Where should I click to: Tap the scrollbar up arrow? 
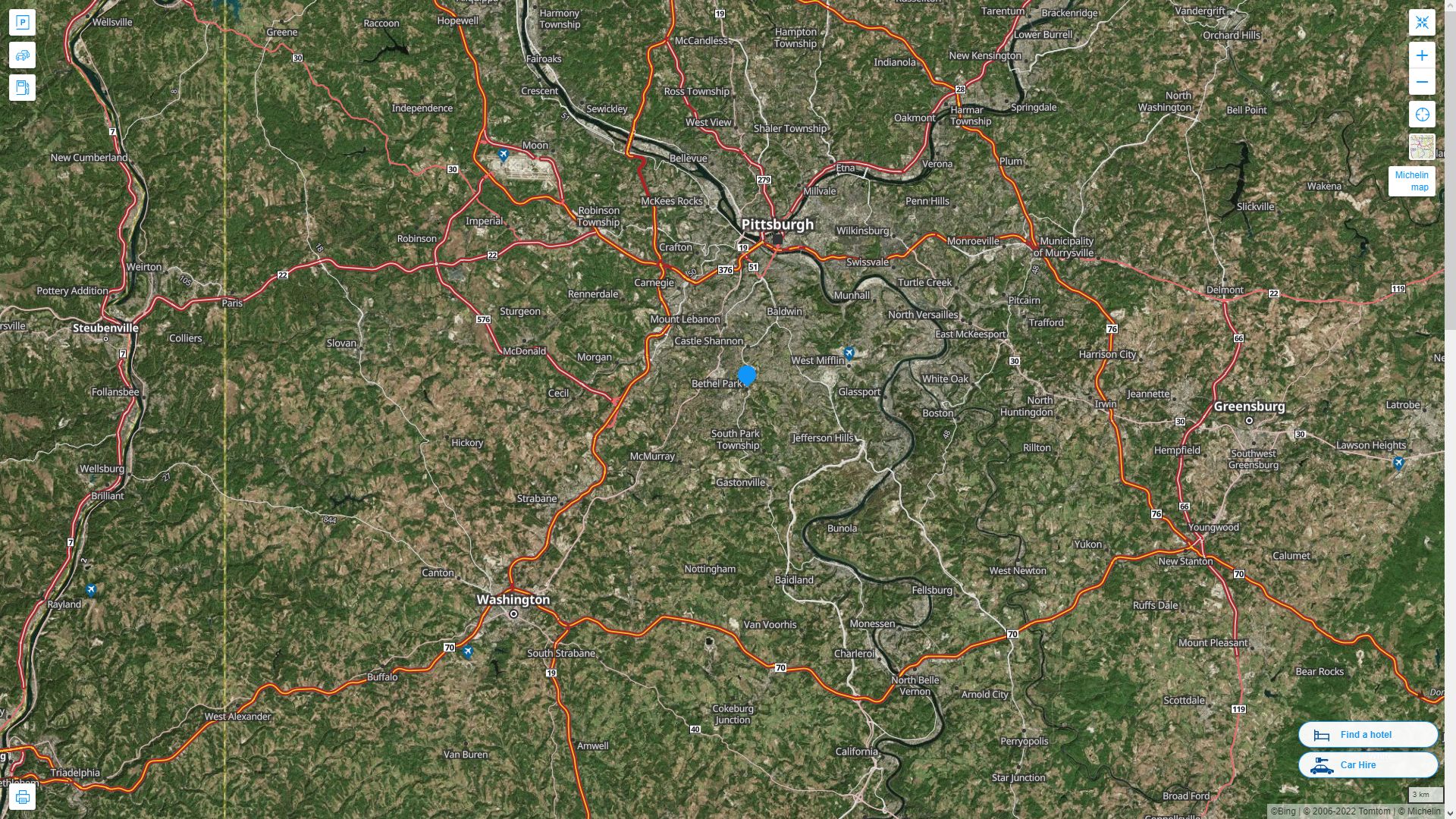tap(1450, 5)
